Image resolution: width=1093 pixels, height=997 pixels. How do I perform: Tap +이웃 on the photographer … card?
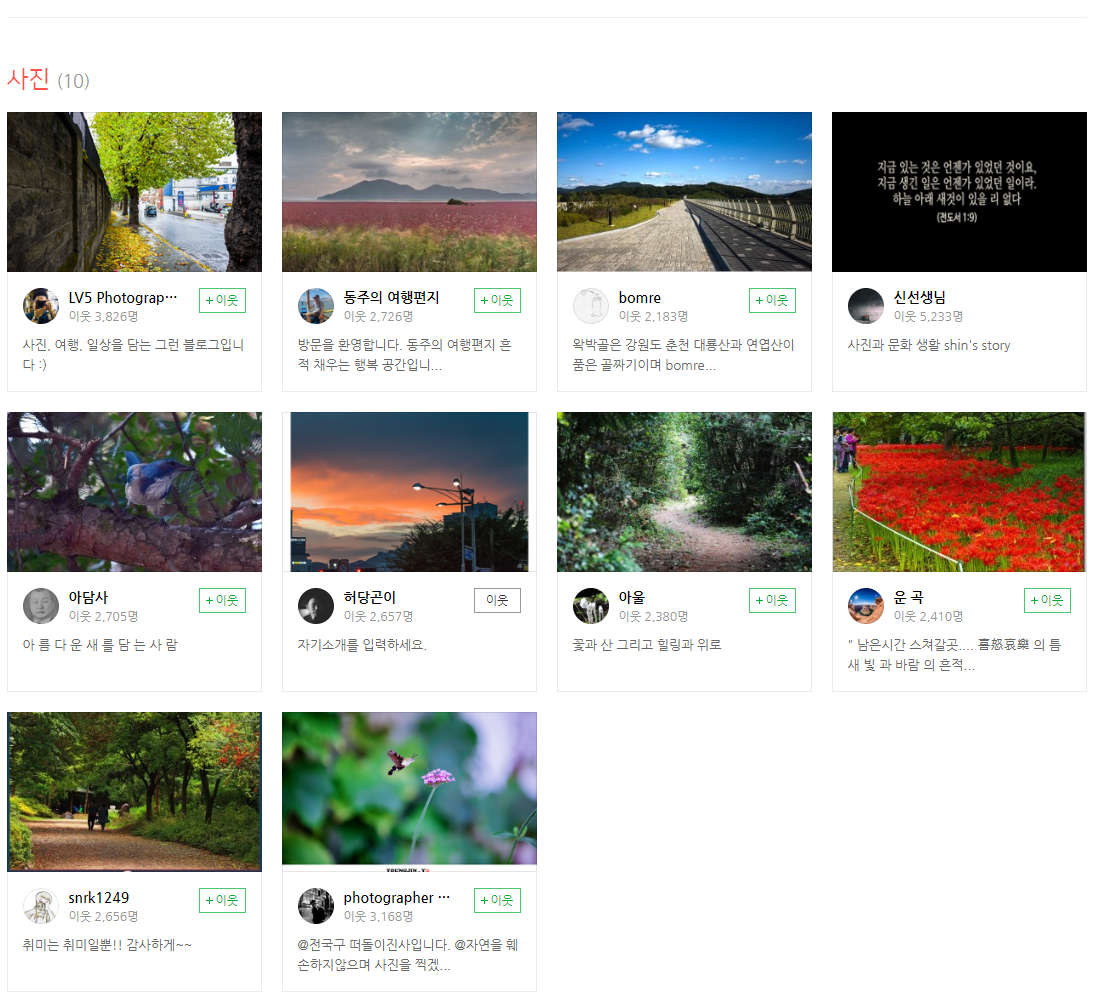tap(497, 900)
